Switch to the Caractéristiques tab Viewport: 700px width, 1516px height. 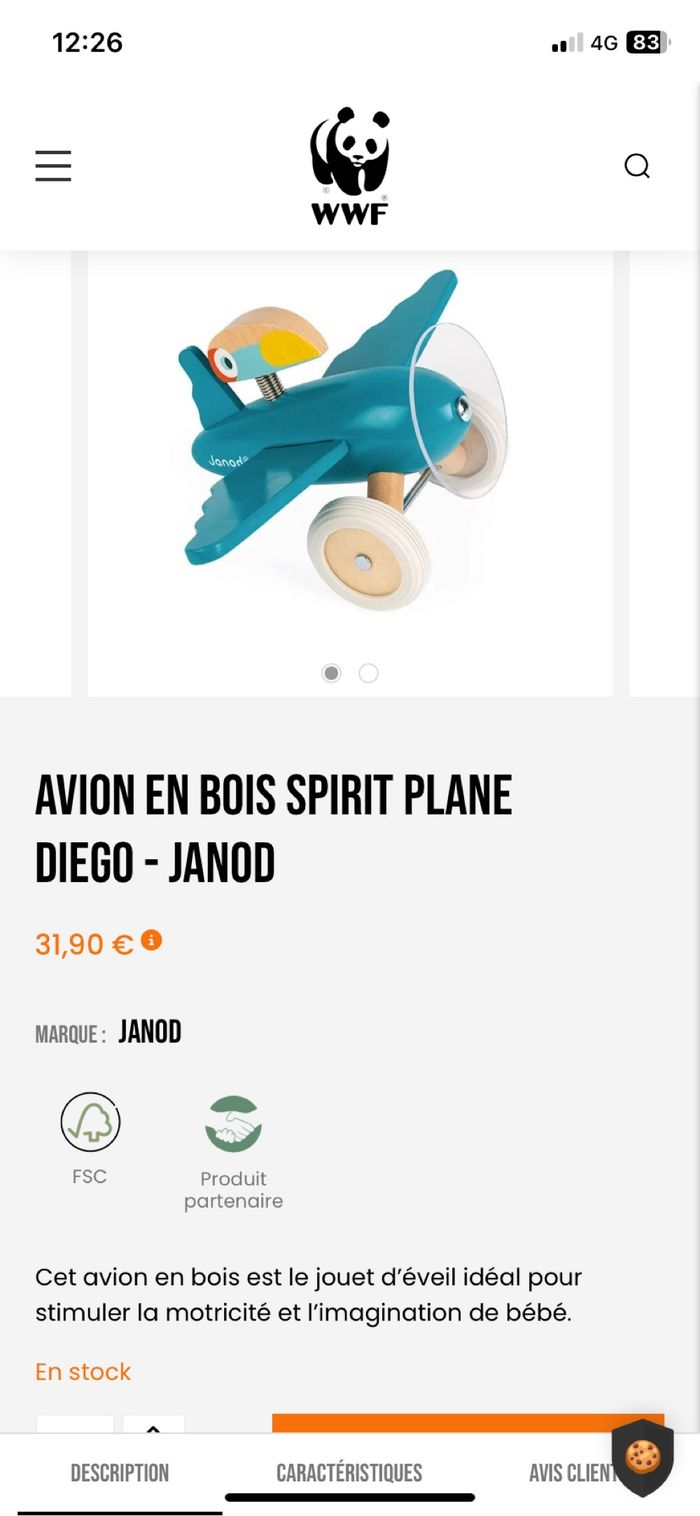tap(349, 1472)
